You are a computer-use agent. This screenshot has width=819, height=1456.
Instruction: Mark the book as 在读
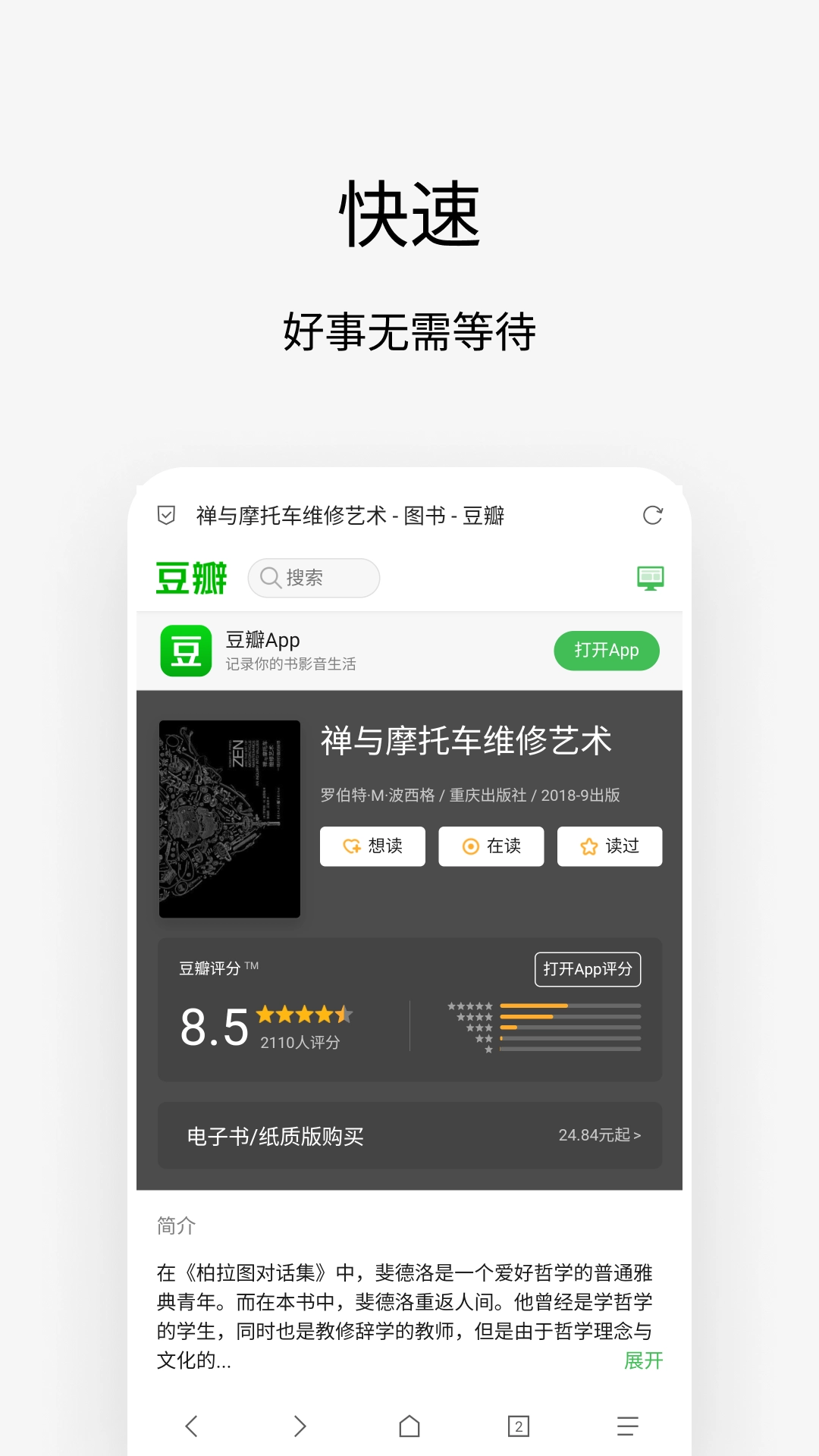coord(491,846)
